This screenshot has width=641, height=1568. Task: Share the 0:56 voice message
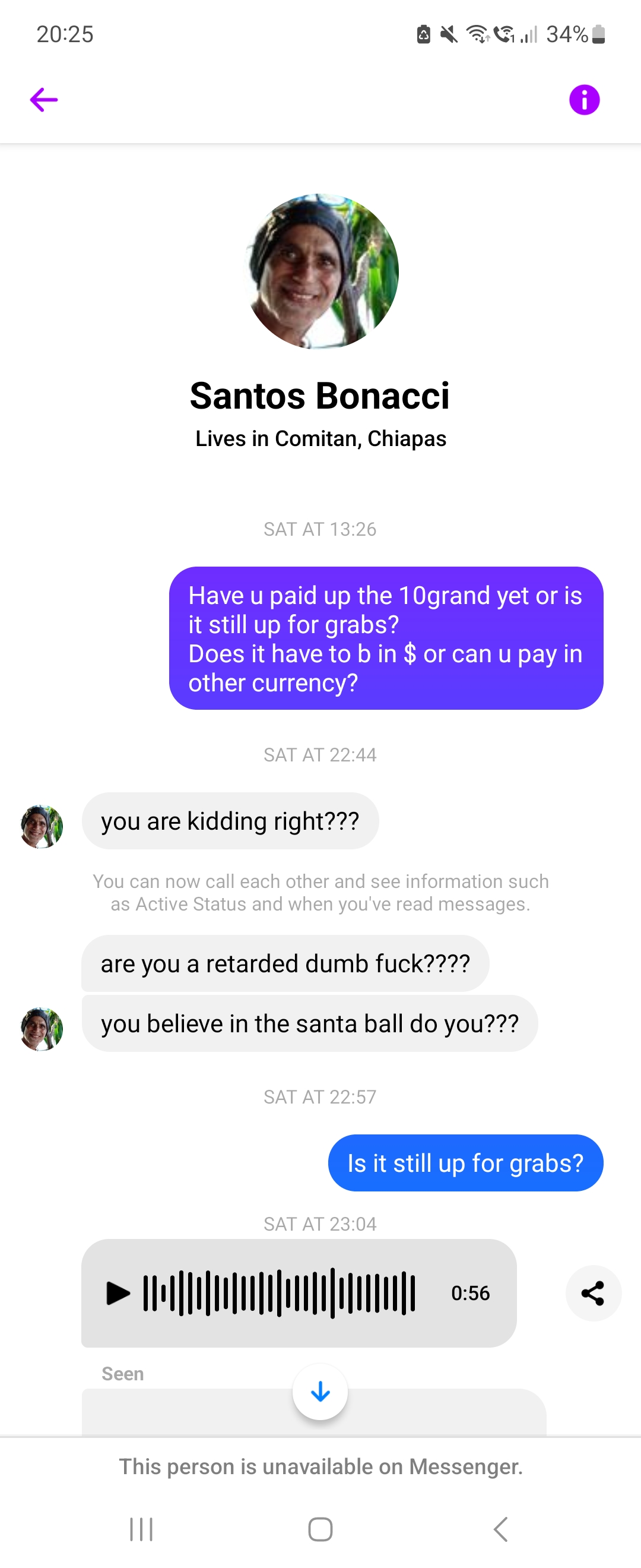pos(593,1293)
